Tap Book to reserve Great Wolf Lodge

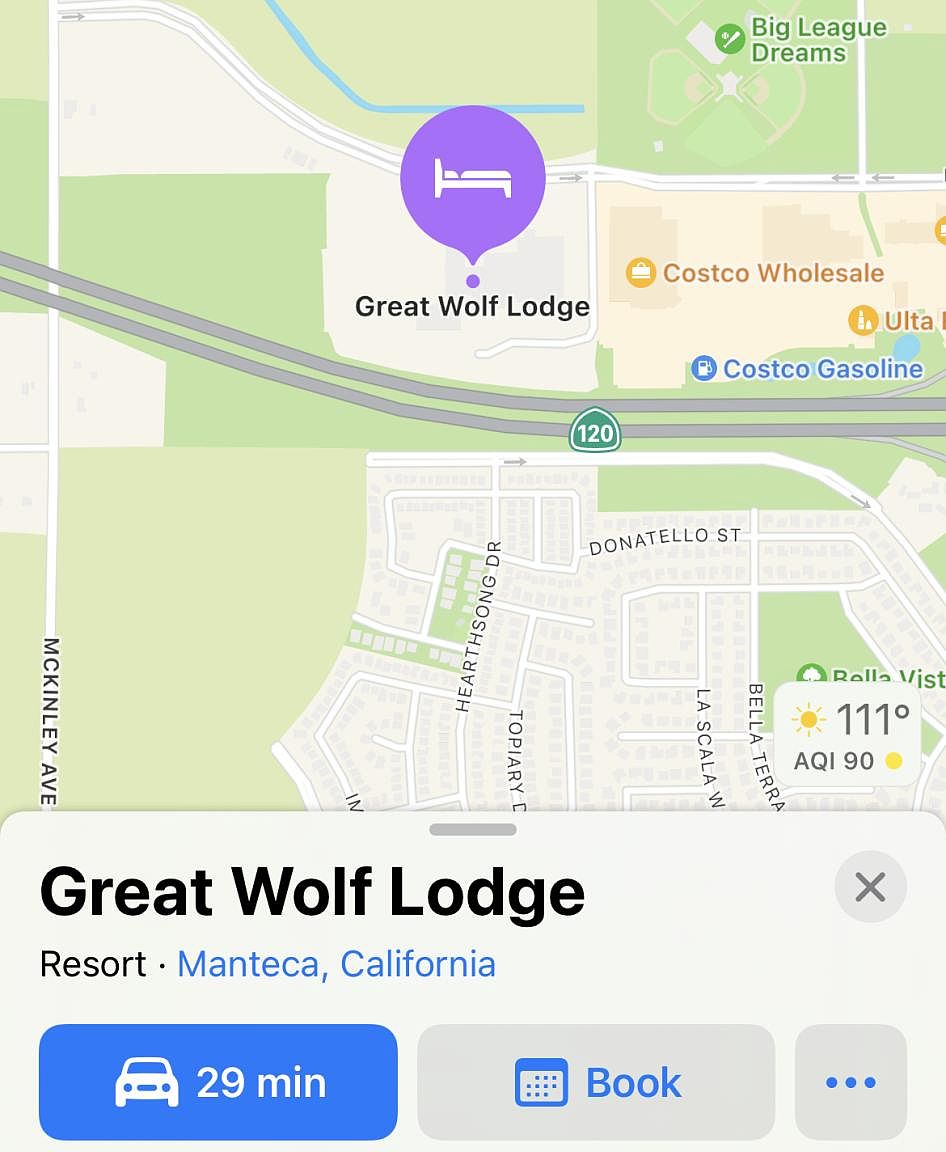pos(594,1082)
